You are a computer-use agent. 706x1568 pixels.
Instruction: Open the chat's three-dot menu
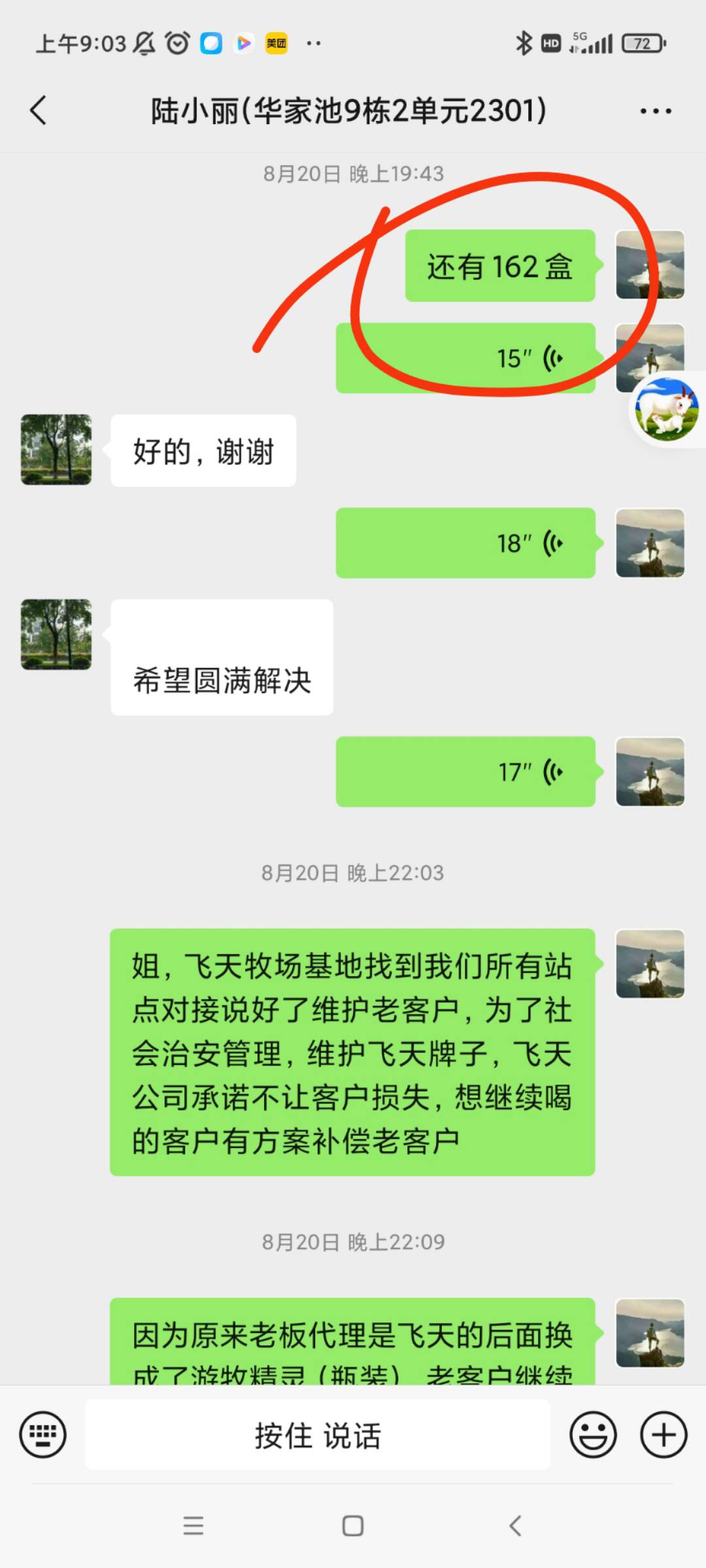(x=656, y=111)
